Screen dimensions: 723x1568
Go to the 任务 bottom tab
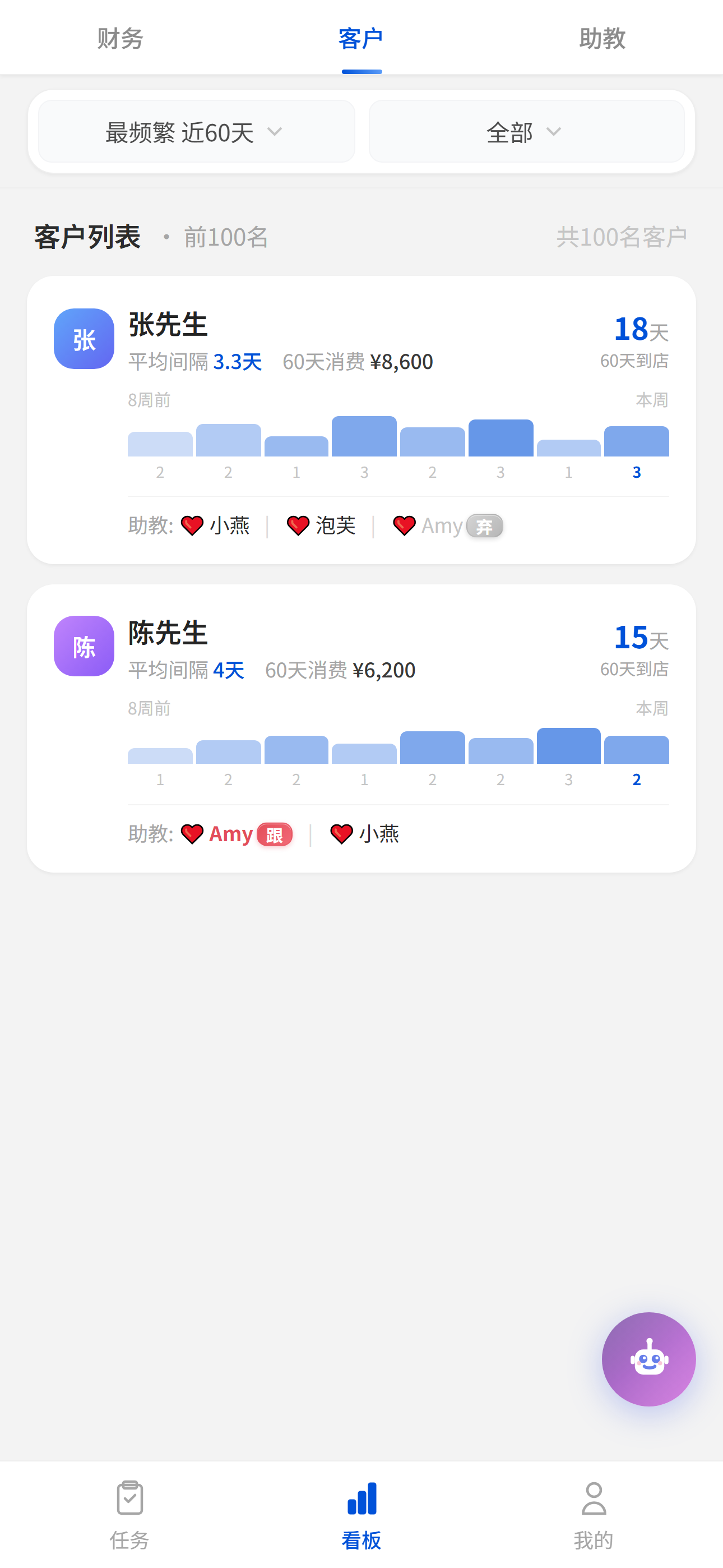[129, 1514]
